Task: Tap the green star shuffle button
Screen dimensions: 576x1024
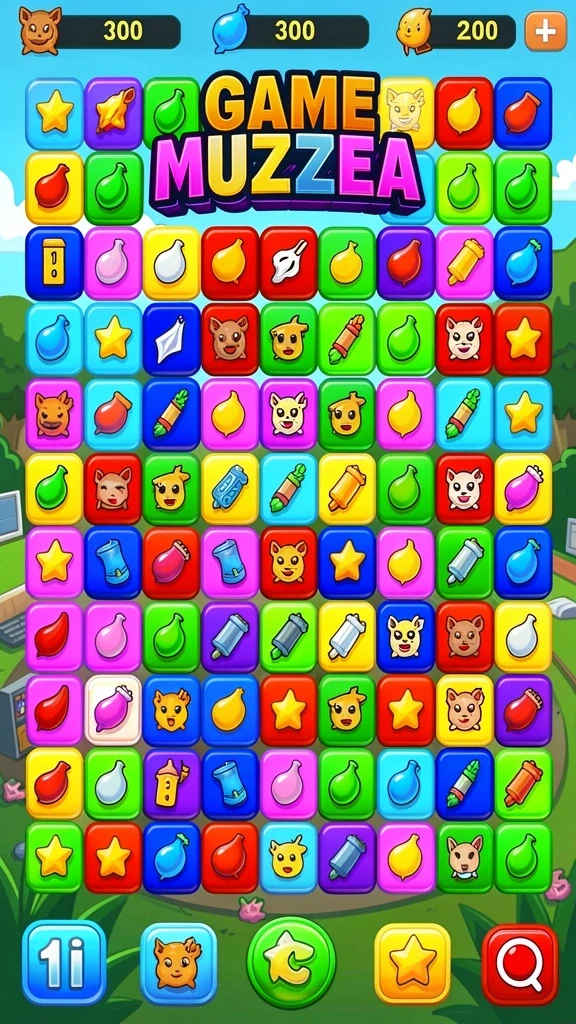Action: pyautogui.click(x=291, y=963)
